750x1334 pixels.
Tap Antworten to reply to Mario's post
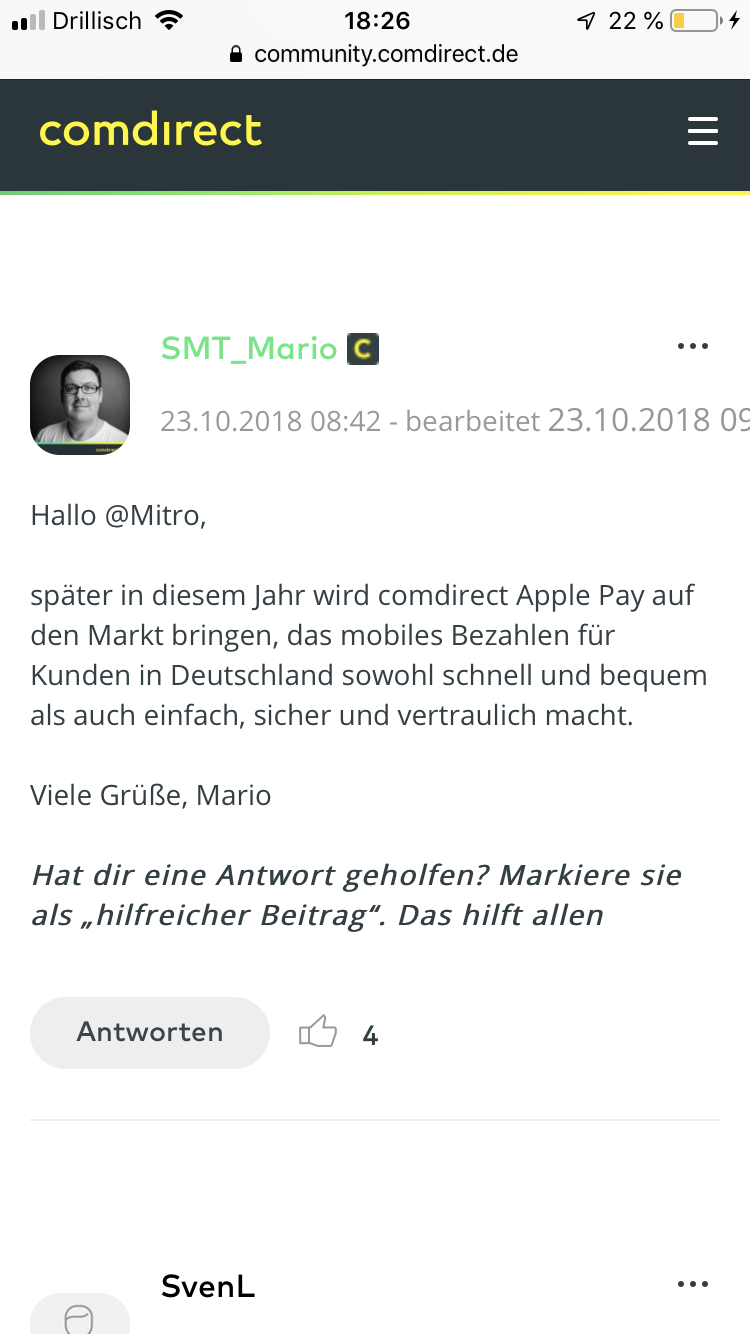[x=150, y=1032]
